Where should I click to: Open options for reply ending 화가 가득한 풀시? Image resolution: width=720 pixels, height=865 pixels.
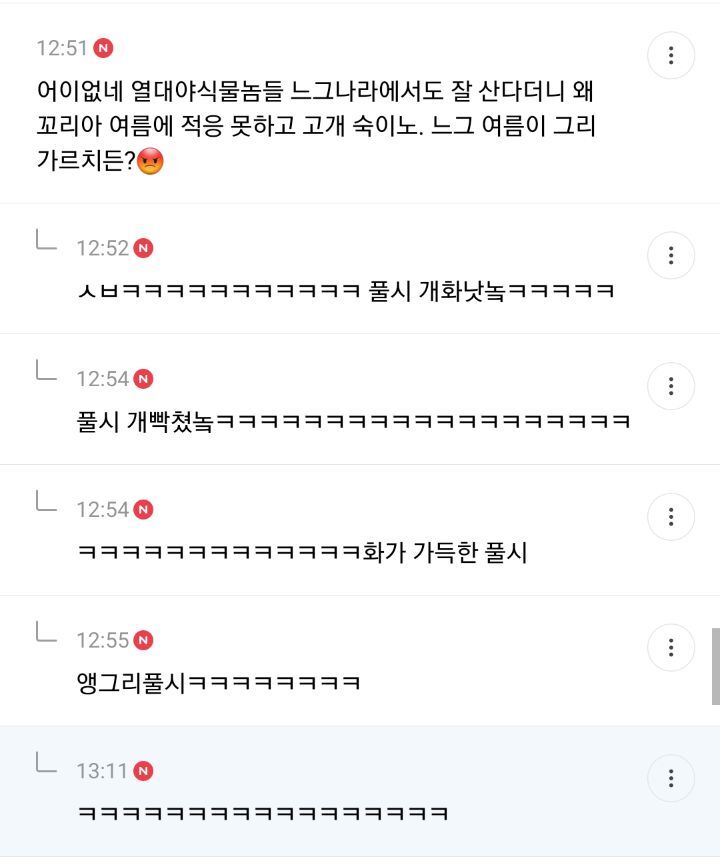pyautogui.click(x=671, y=517)
